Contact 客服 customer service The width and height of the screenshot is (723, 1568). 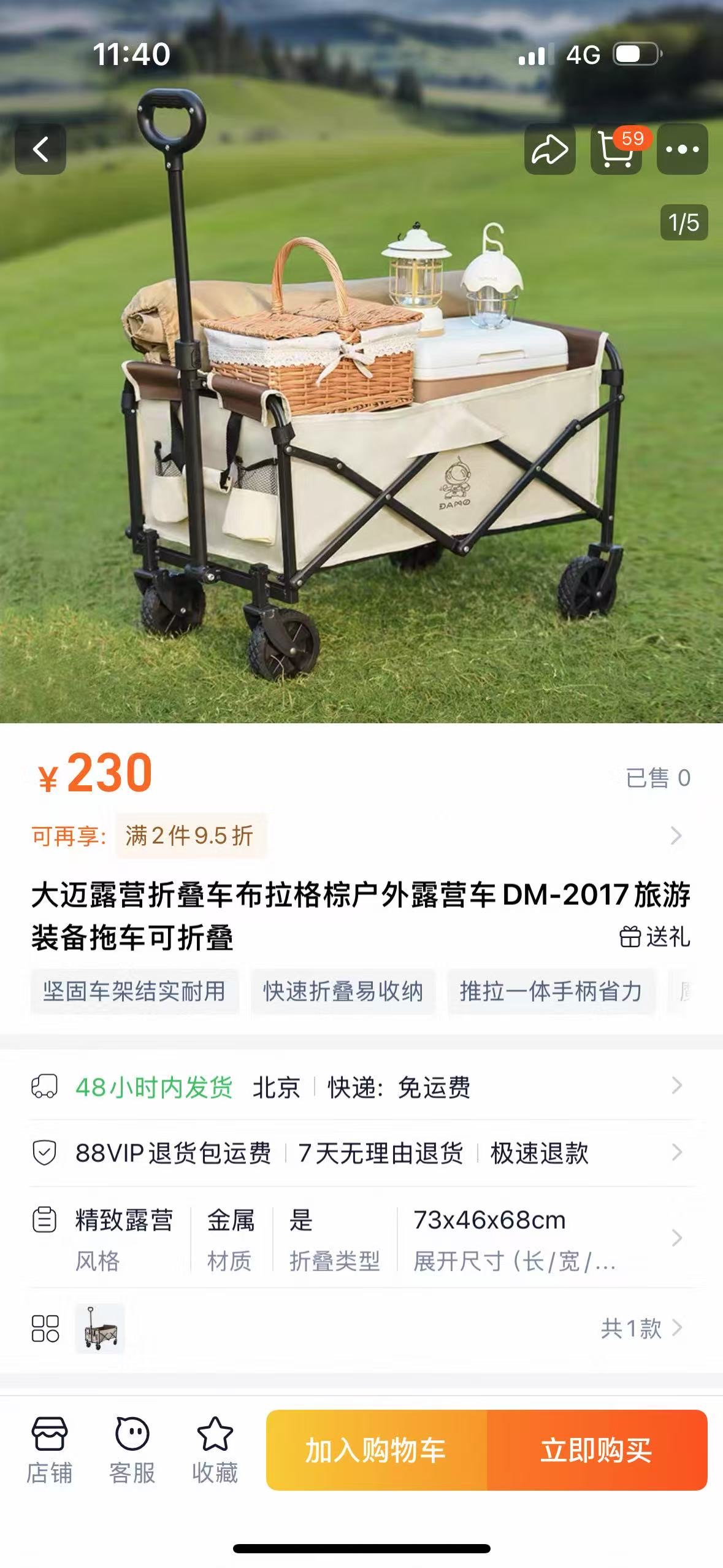coord(132,1450)
